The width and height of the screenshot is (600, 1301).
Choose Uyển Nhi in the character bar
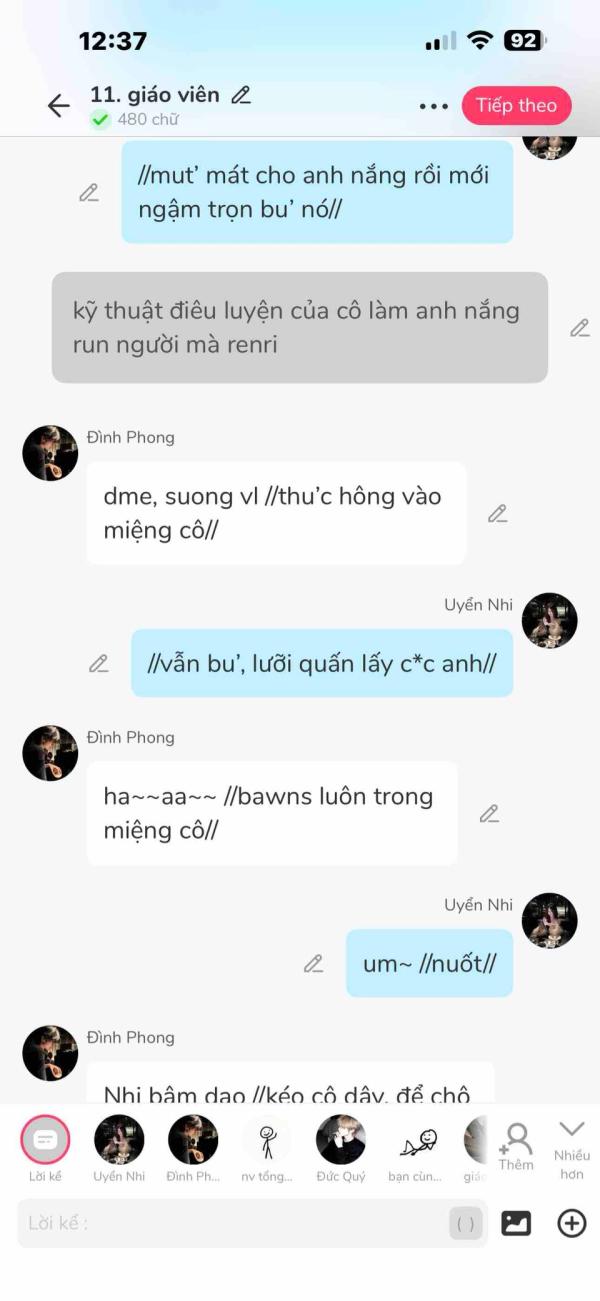(x=119, y=1140)
